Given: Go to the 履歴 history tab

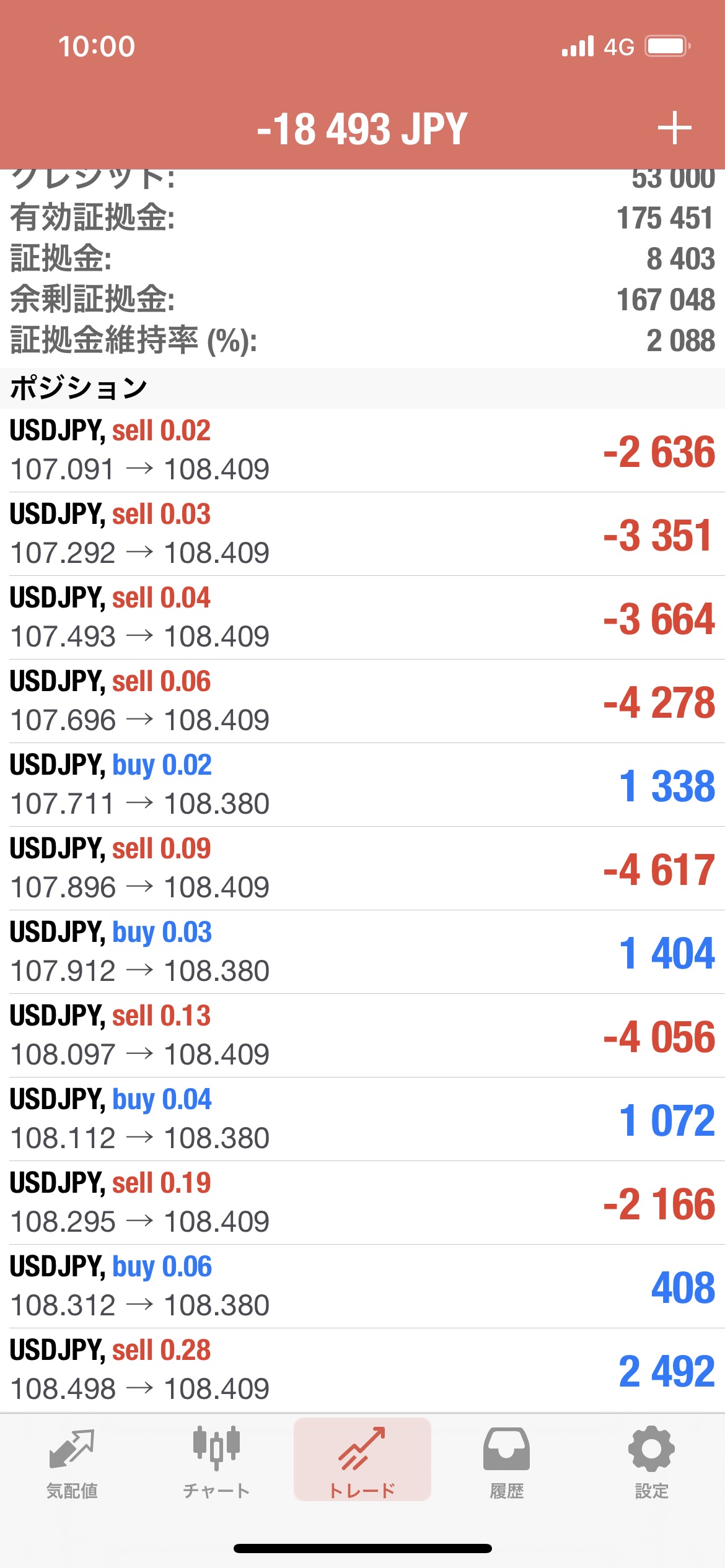Looking at the screenshot, I should (x=507, y=1464).
